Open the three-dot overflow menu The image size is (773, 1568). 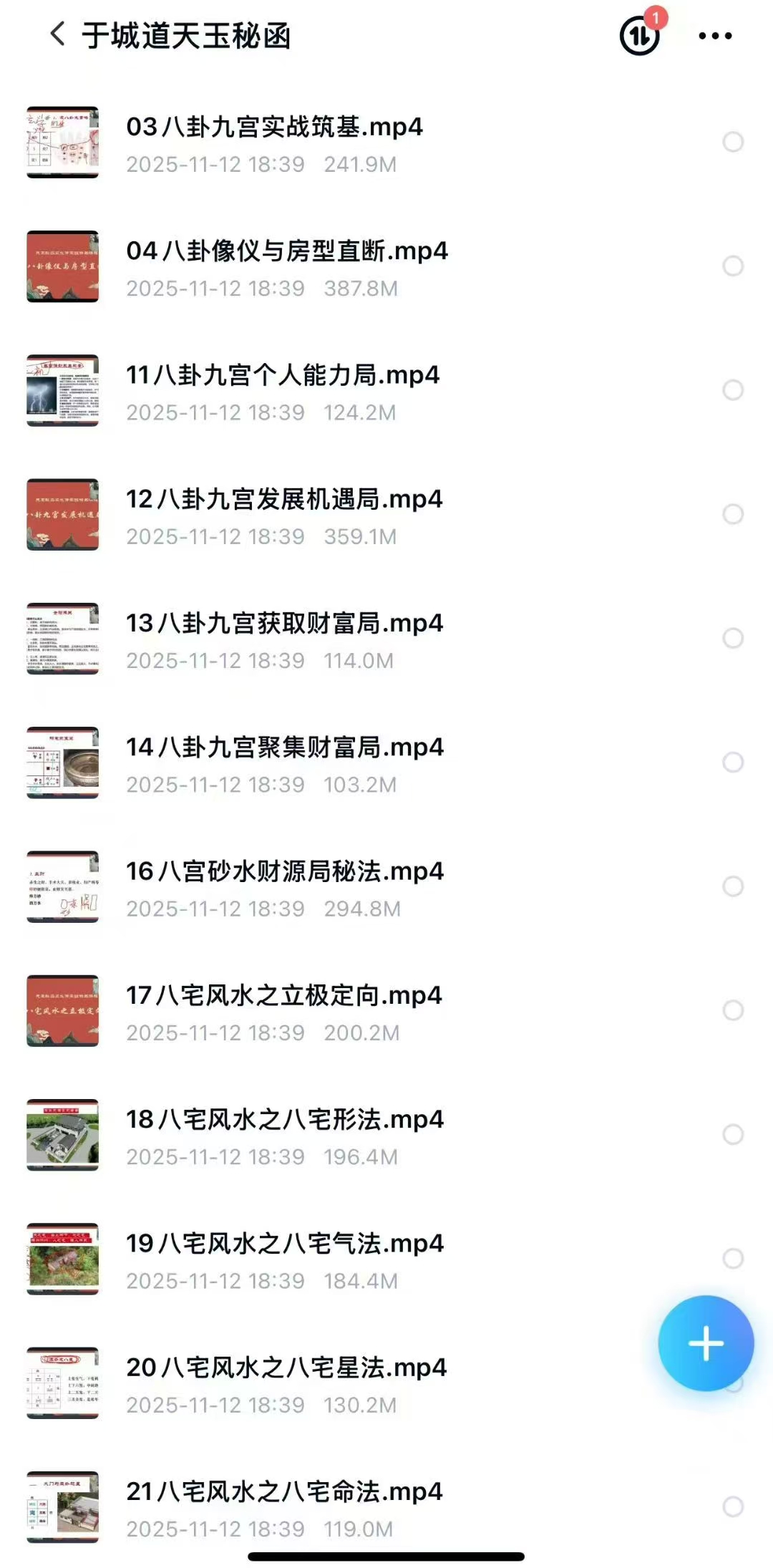point(715,36)
